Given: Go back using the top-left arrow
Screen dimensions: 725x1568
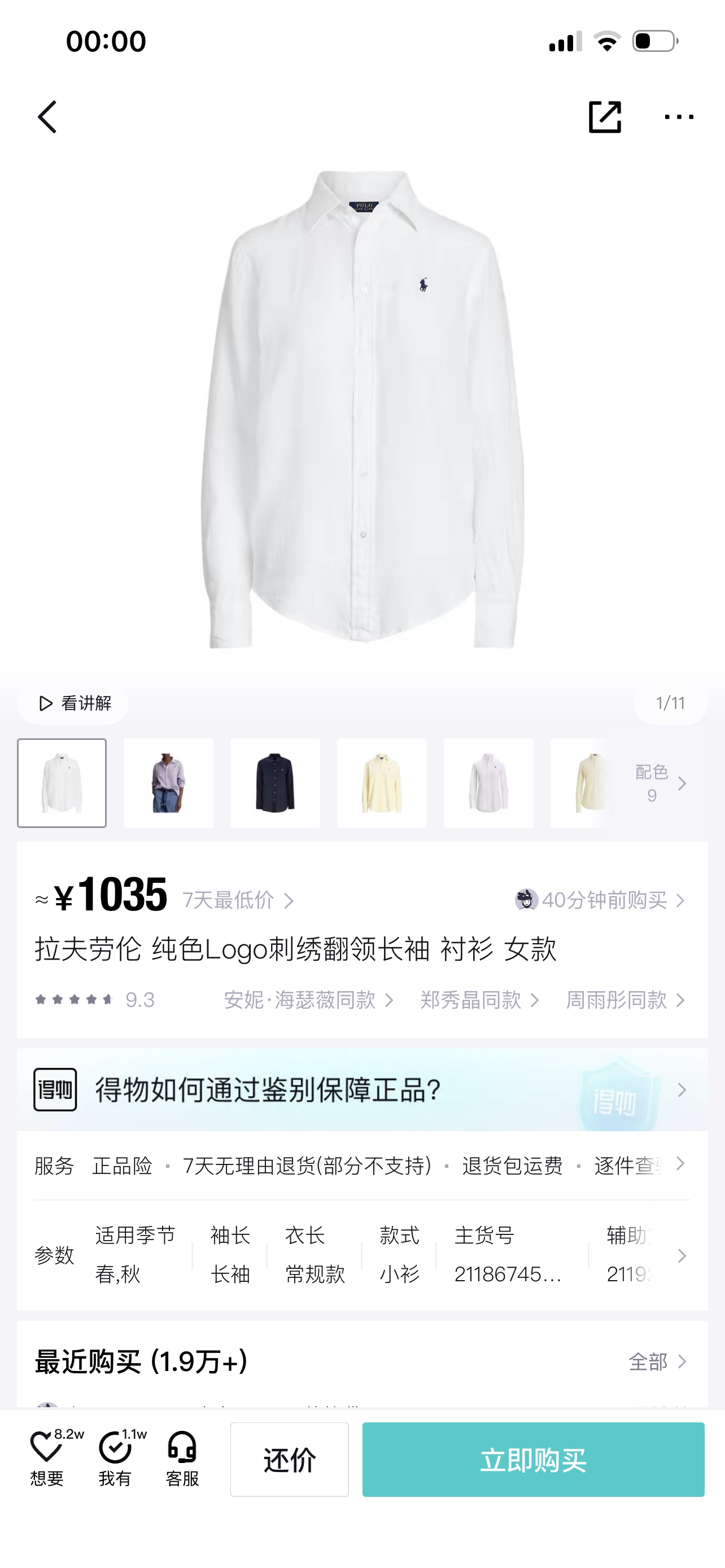Looking at the screenshot, I should 47,117.
